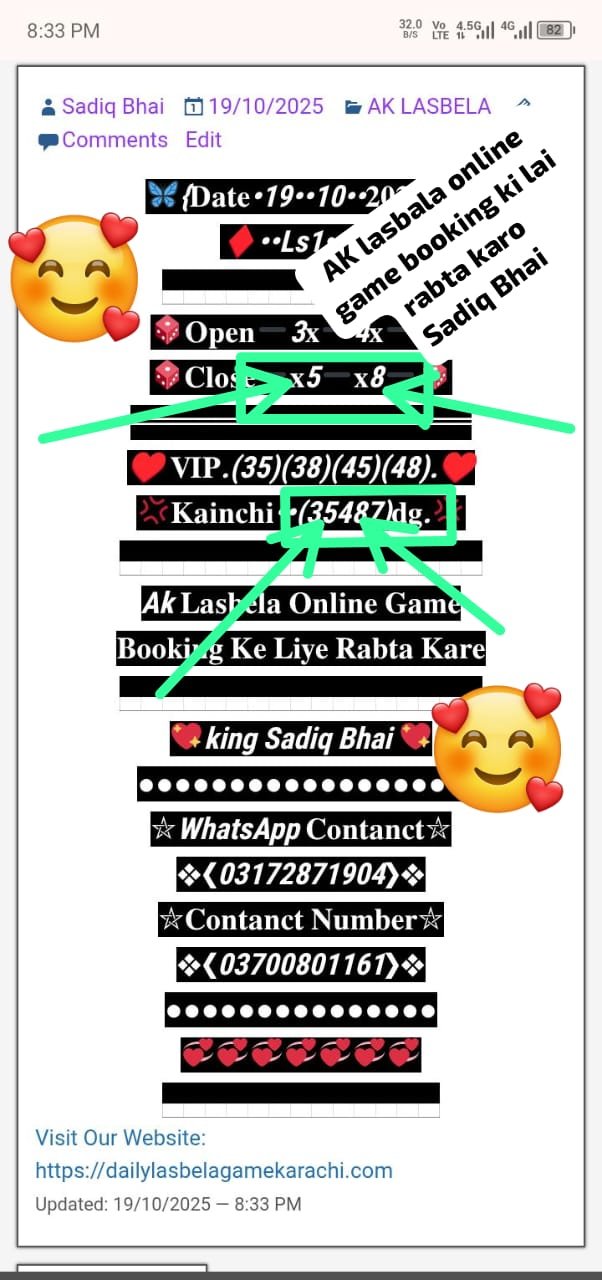Screen dimensions: 602x1280
Task: Open the 19/10/2025 date link
Action: (266, 107)
